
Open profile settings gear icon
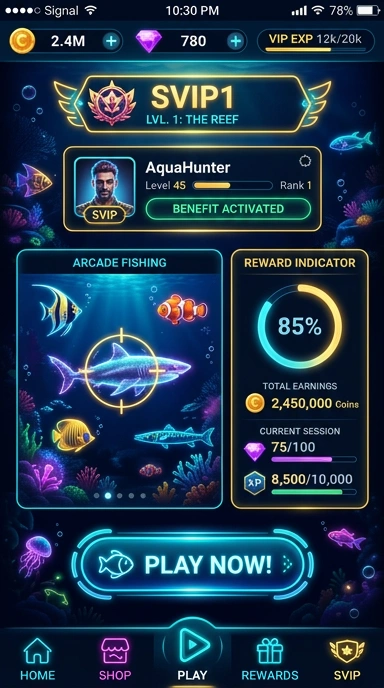(305, 161)
